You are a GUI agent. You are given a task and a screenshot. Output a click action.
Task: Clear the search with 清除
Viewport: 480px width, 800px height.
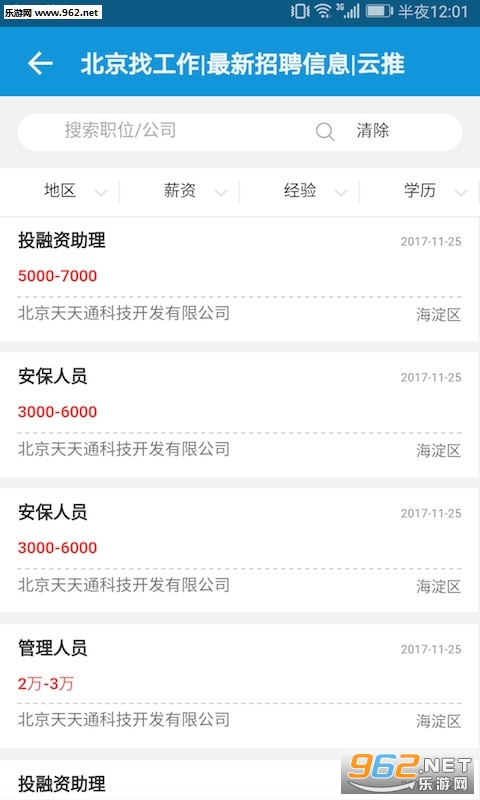(372, 131)
